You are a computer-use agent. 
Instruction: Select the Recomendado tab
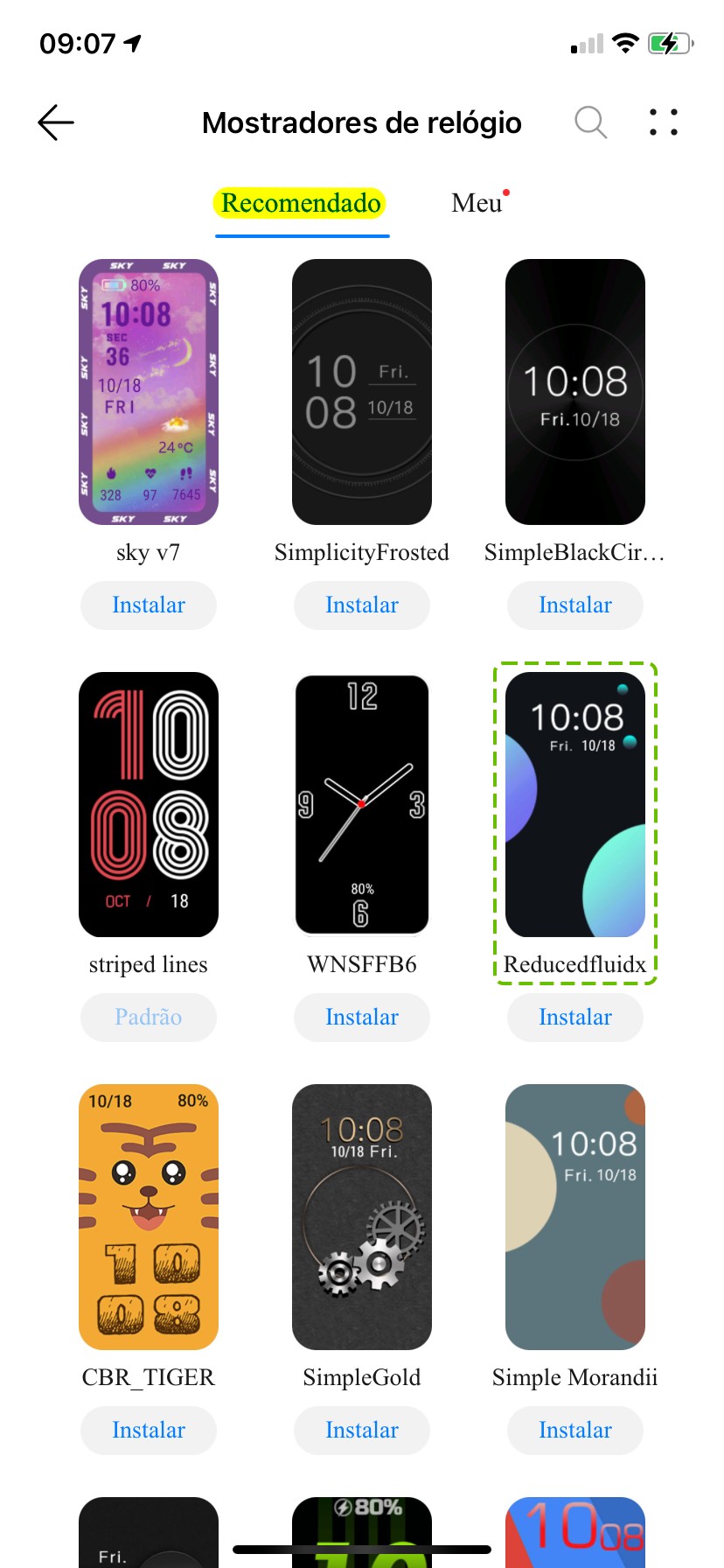click(x=301, y=203)
